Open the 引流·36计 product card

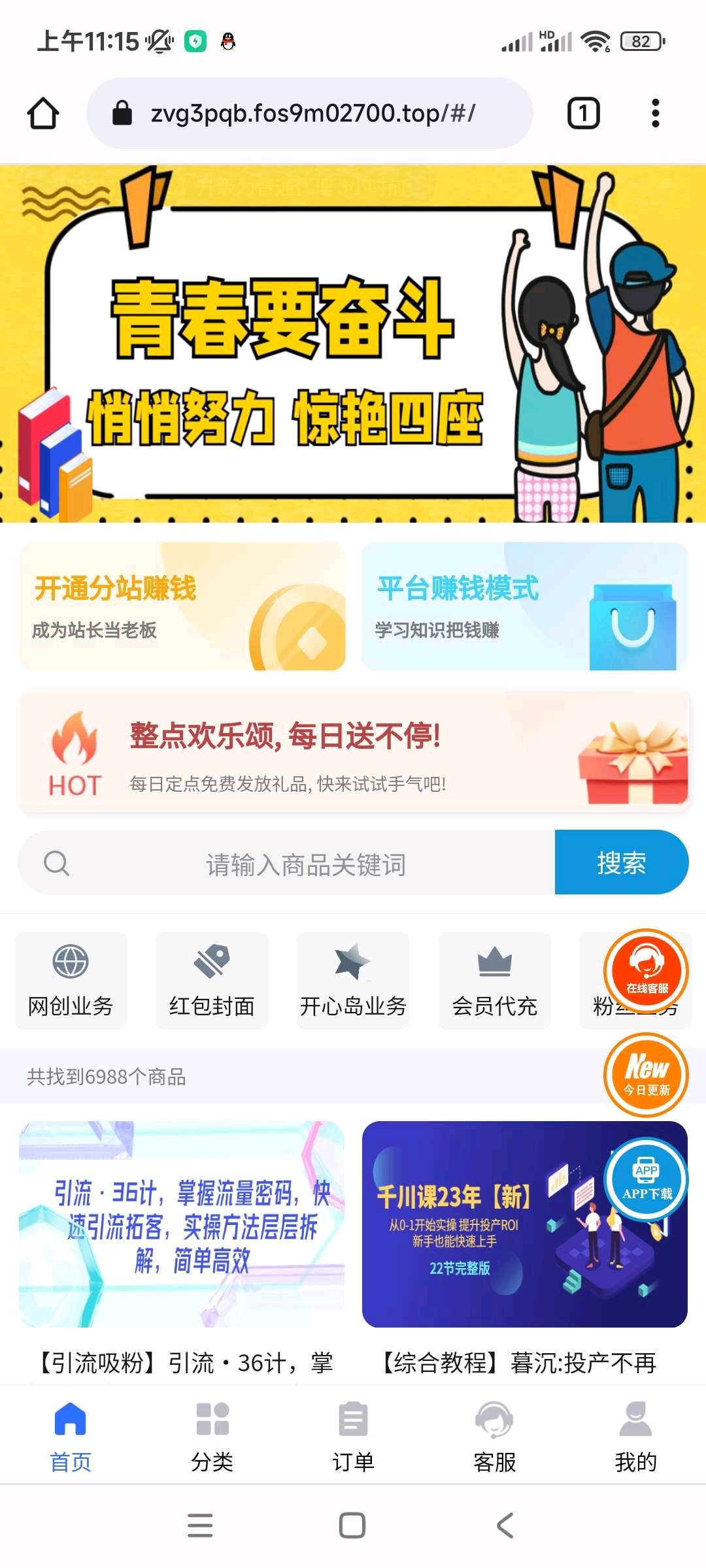(182, 1225)
